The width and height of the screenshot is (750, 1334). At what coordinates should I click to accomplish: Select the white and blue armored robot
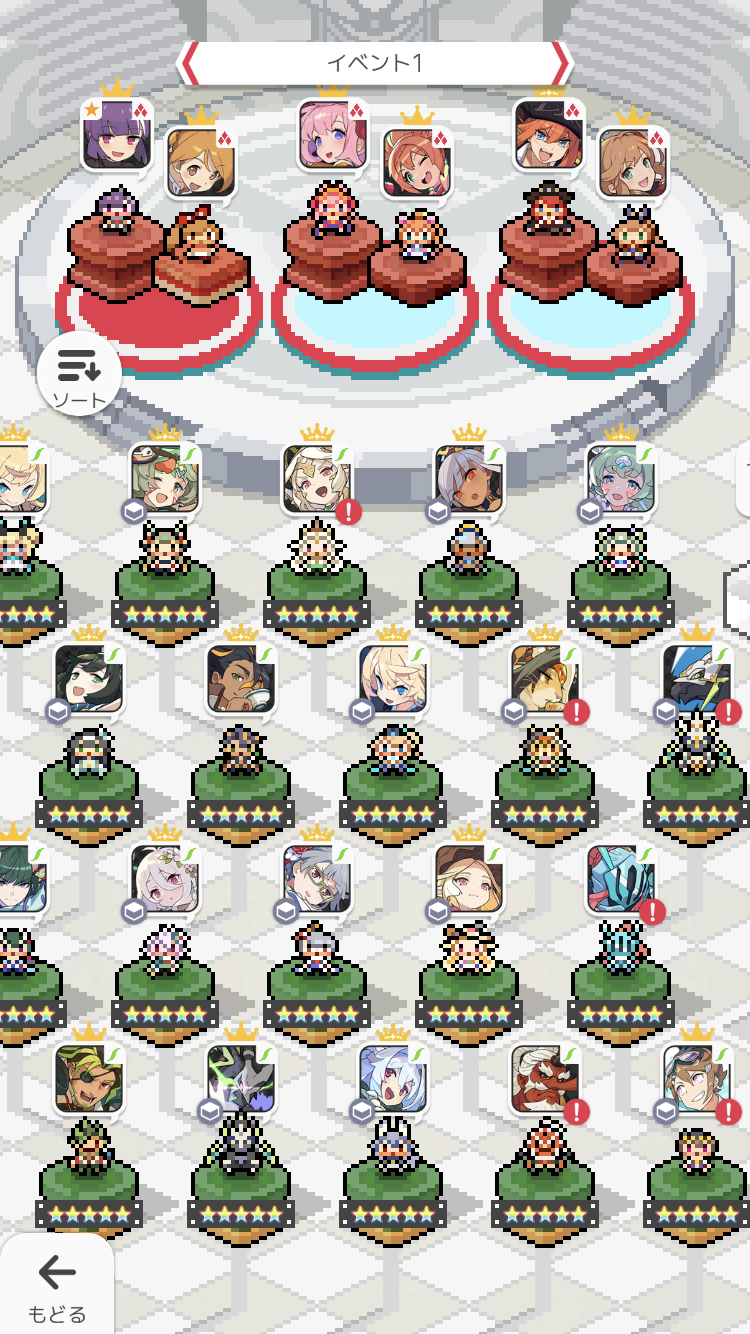coord(697,678)
